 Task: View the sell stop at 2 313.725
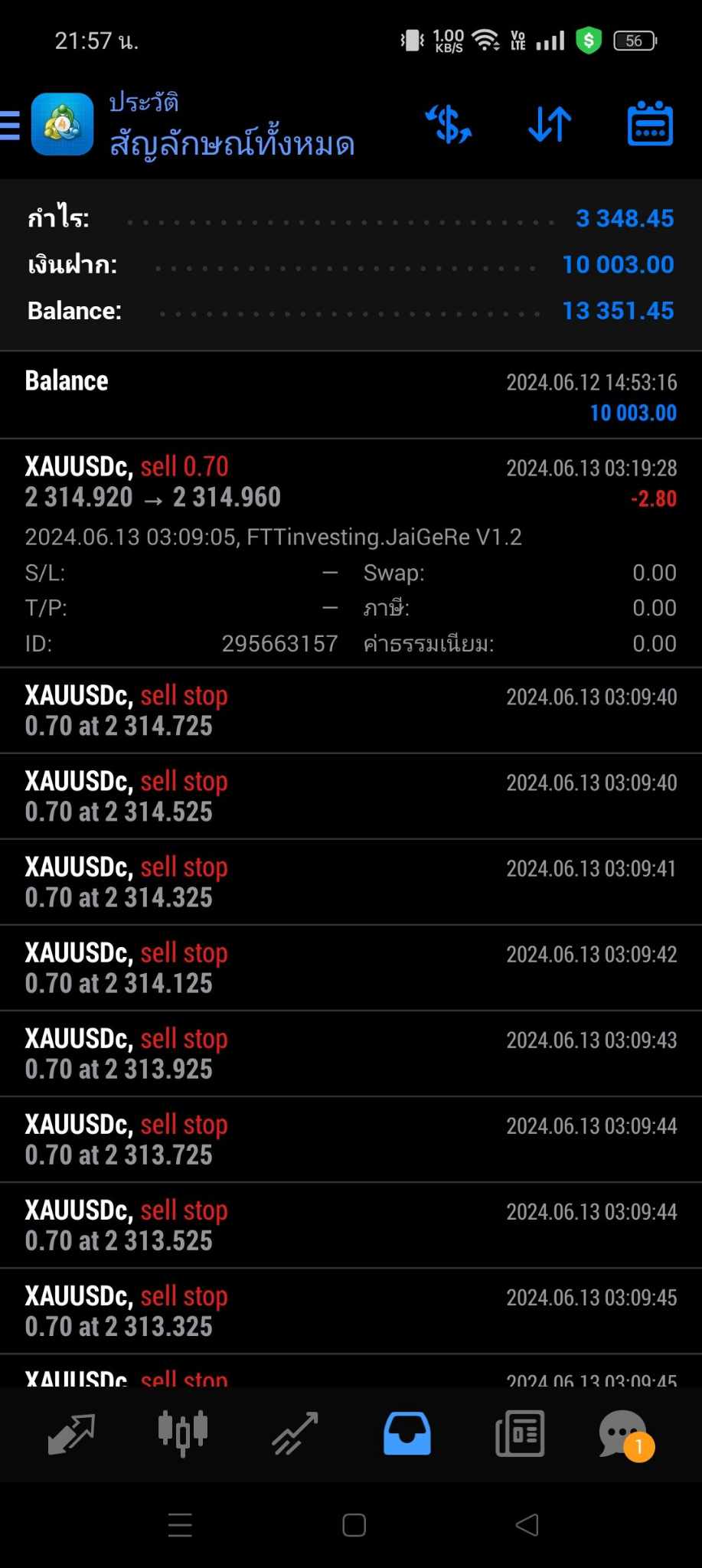click(351, 1139)
